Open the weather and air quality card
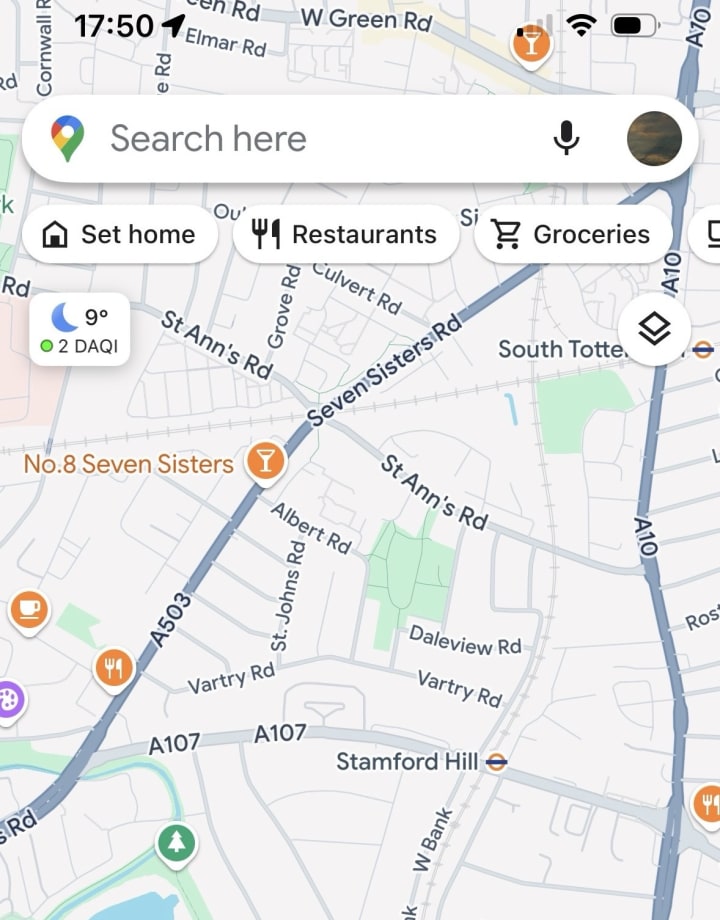 pyautogui.click(x=80, y=329)
